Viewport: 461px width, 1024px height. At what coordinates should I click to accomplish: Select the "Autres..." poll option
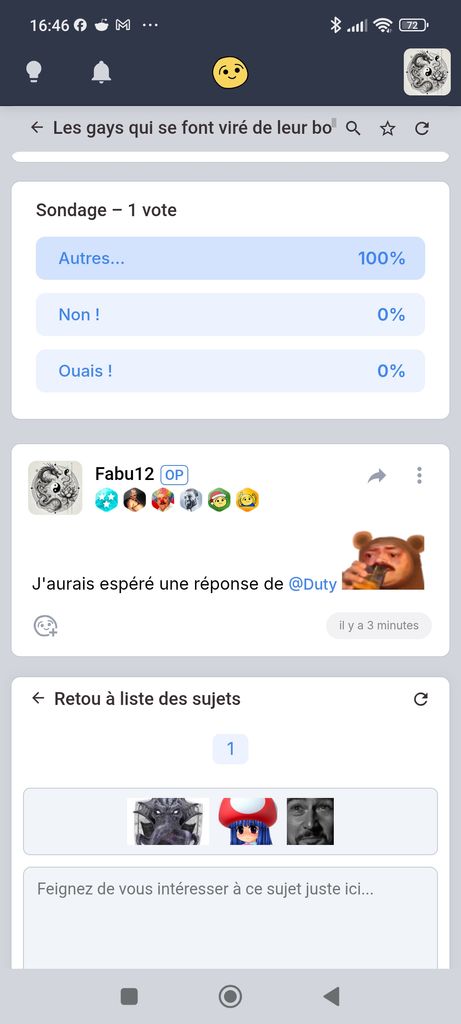tap(230, 258)
